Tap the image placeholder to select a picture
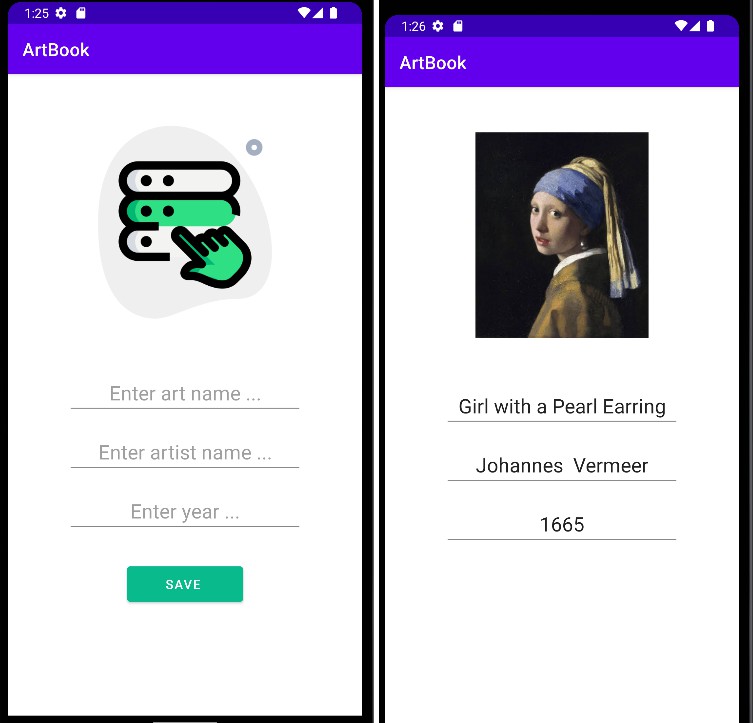This screenshot has height=723, width=753. (x=185, y=221)
